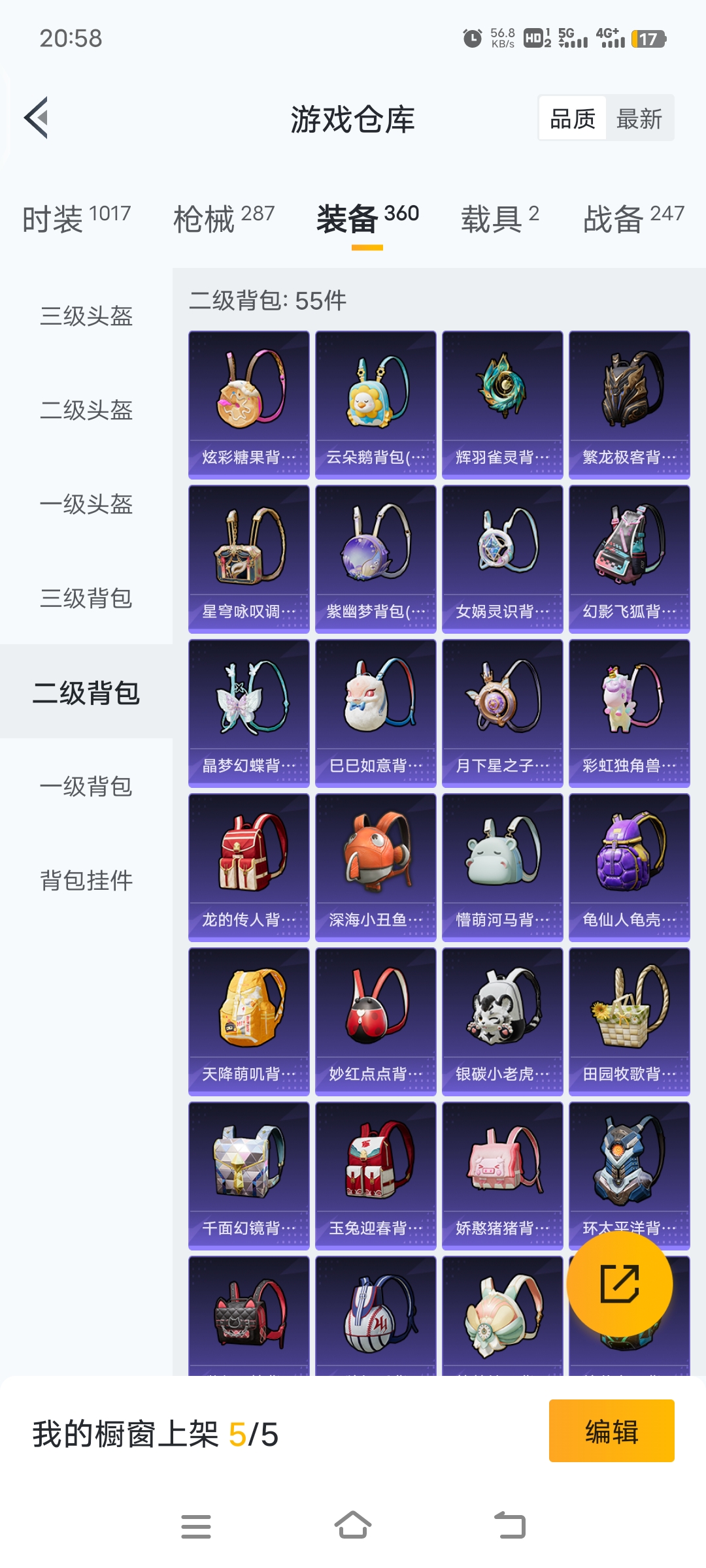Viewport: 706px width, 1568px height.
Task: Switch to the 枪械 tab
Action: (x=224, y=218)
